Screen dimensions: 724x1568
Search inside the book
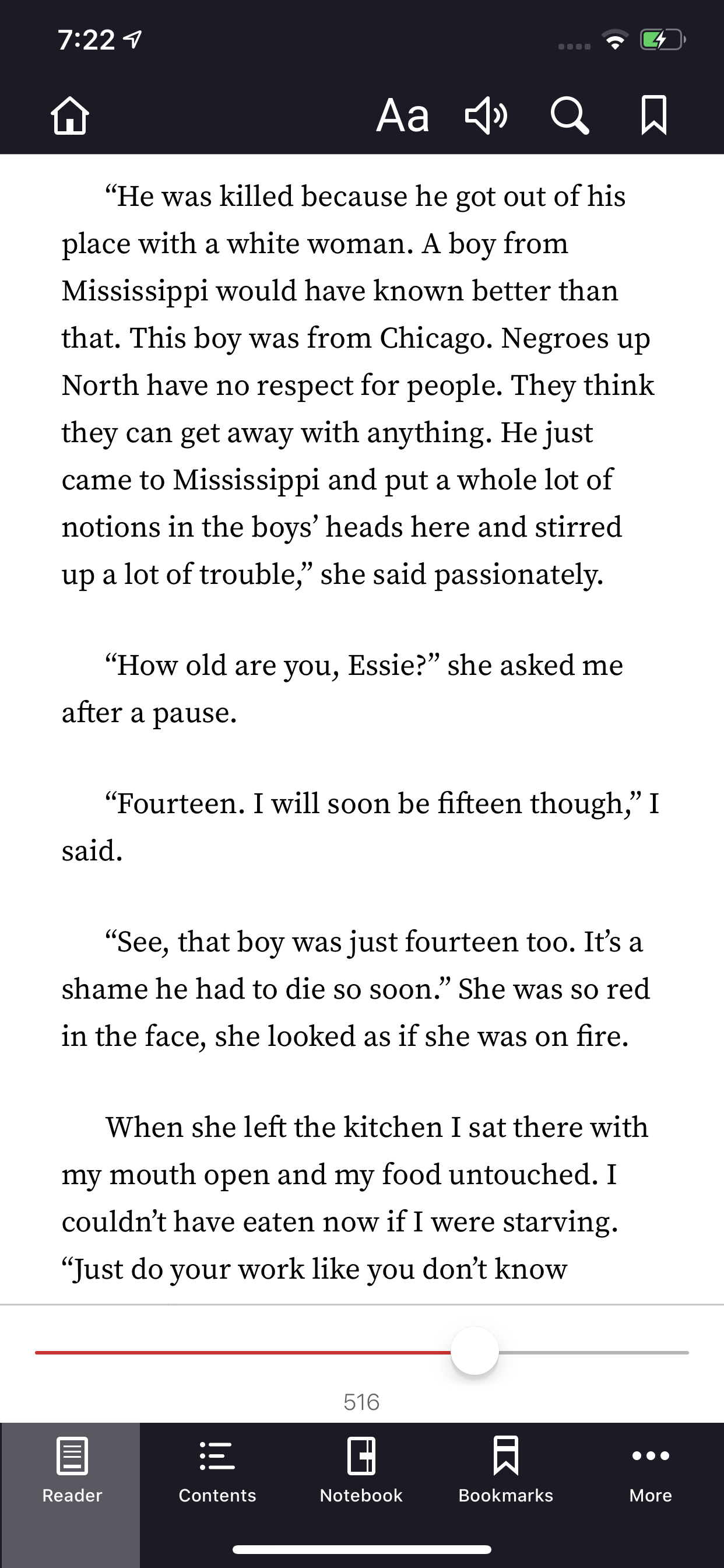[x=570, y=115]
